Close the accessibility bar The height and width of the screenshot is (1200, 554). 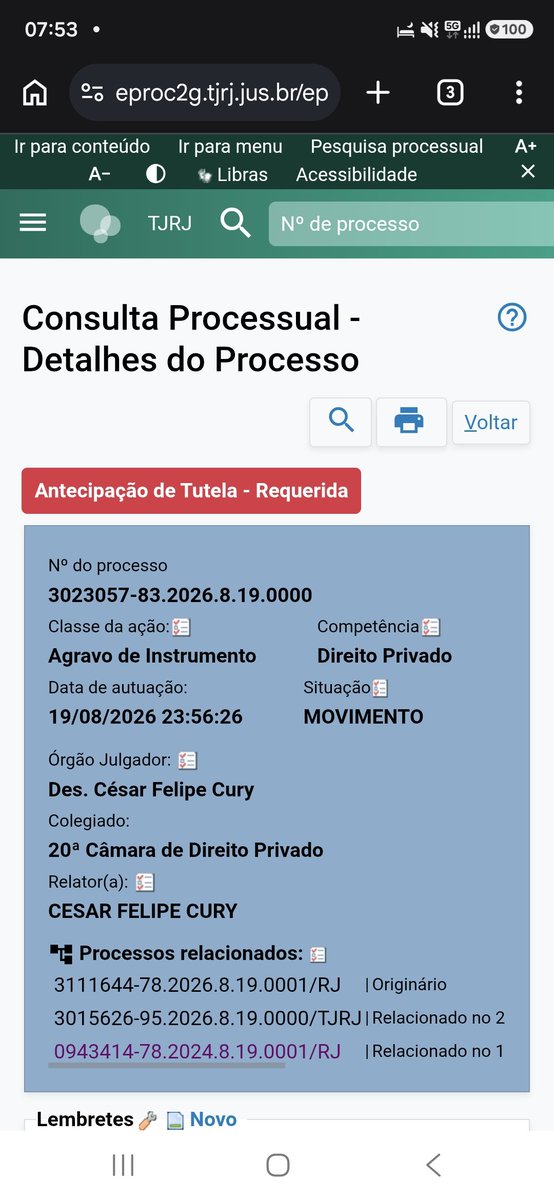528,171
